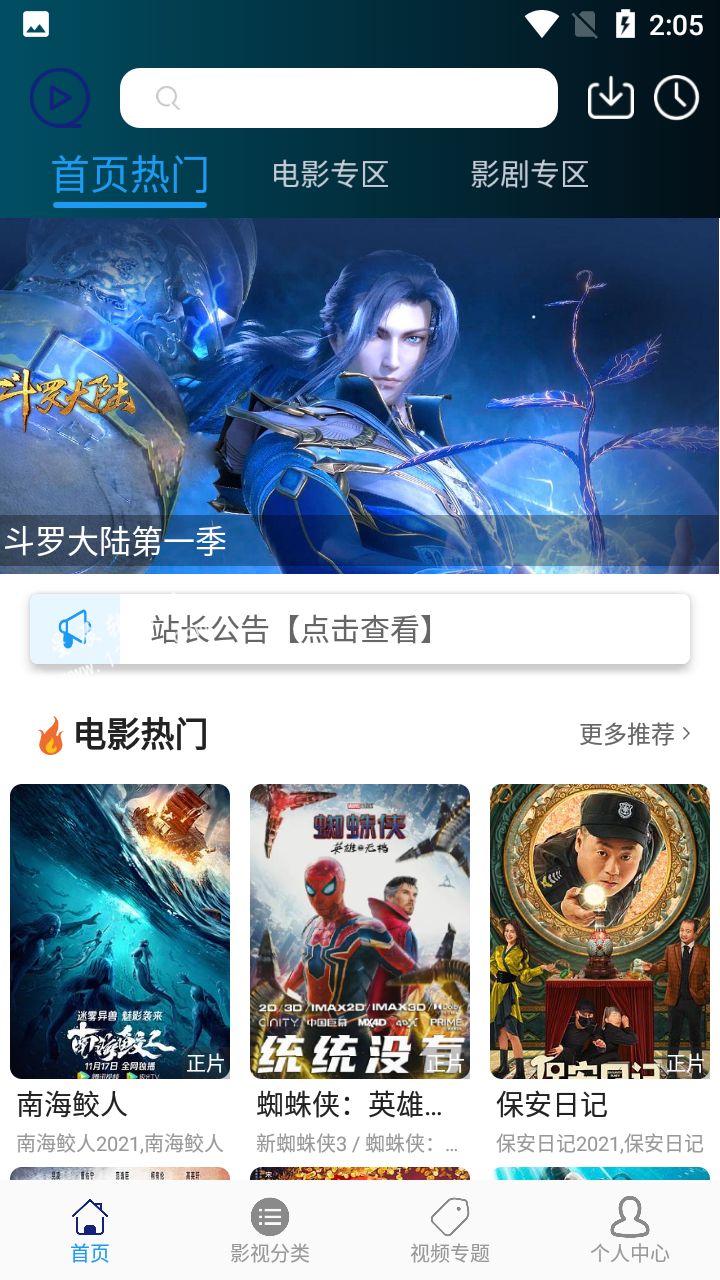Go to 视频专题 in bottom navigation
The width and height of the screenshot is (720, 1280).
(450, 1231)
